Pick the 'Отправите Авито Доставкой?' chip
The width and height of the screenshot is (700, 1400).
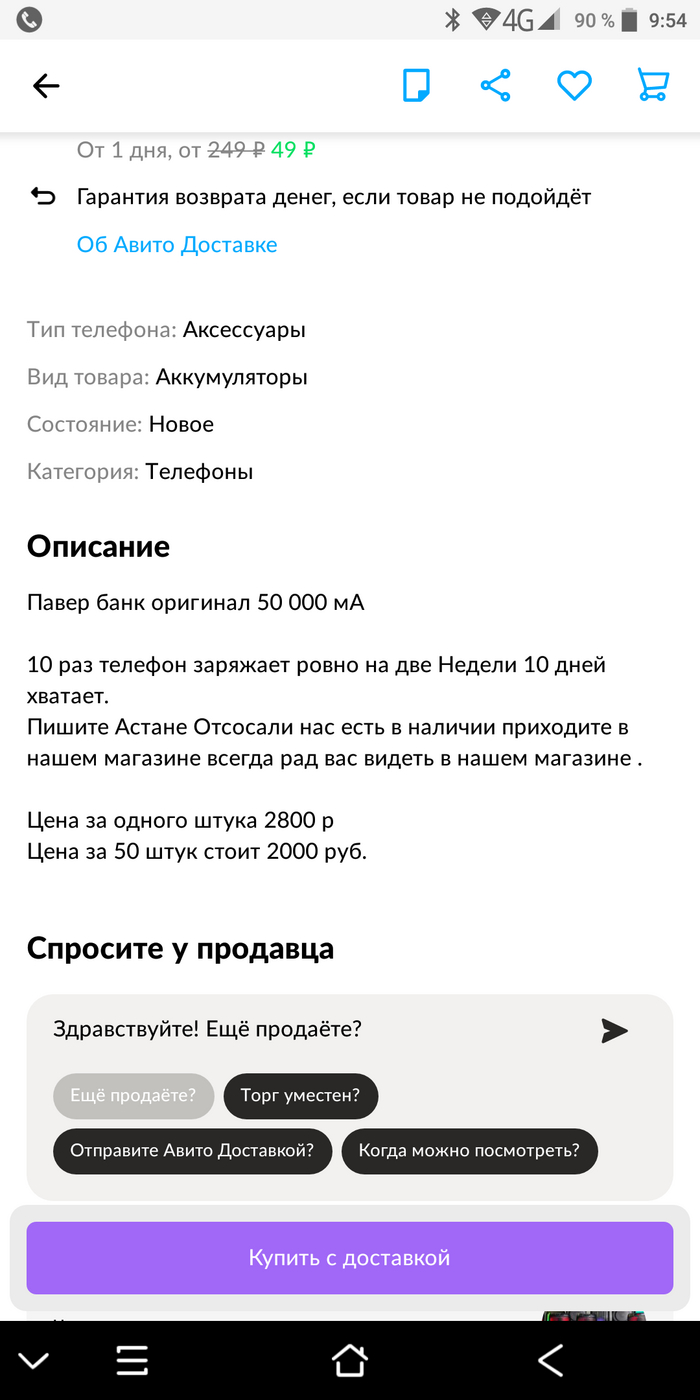[191, 1151]
